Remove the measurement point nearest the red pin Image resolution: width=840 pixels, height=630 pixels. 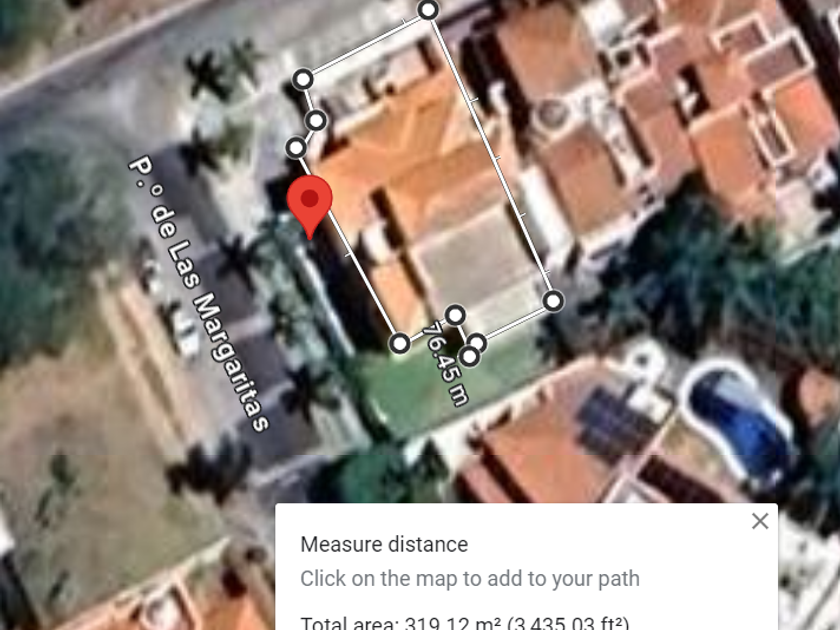coord(296,148)
